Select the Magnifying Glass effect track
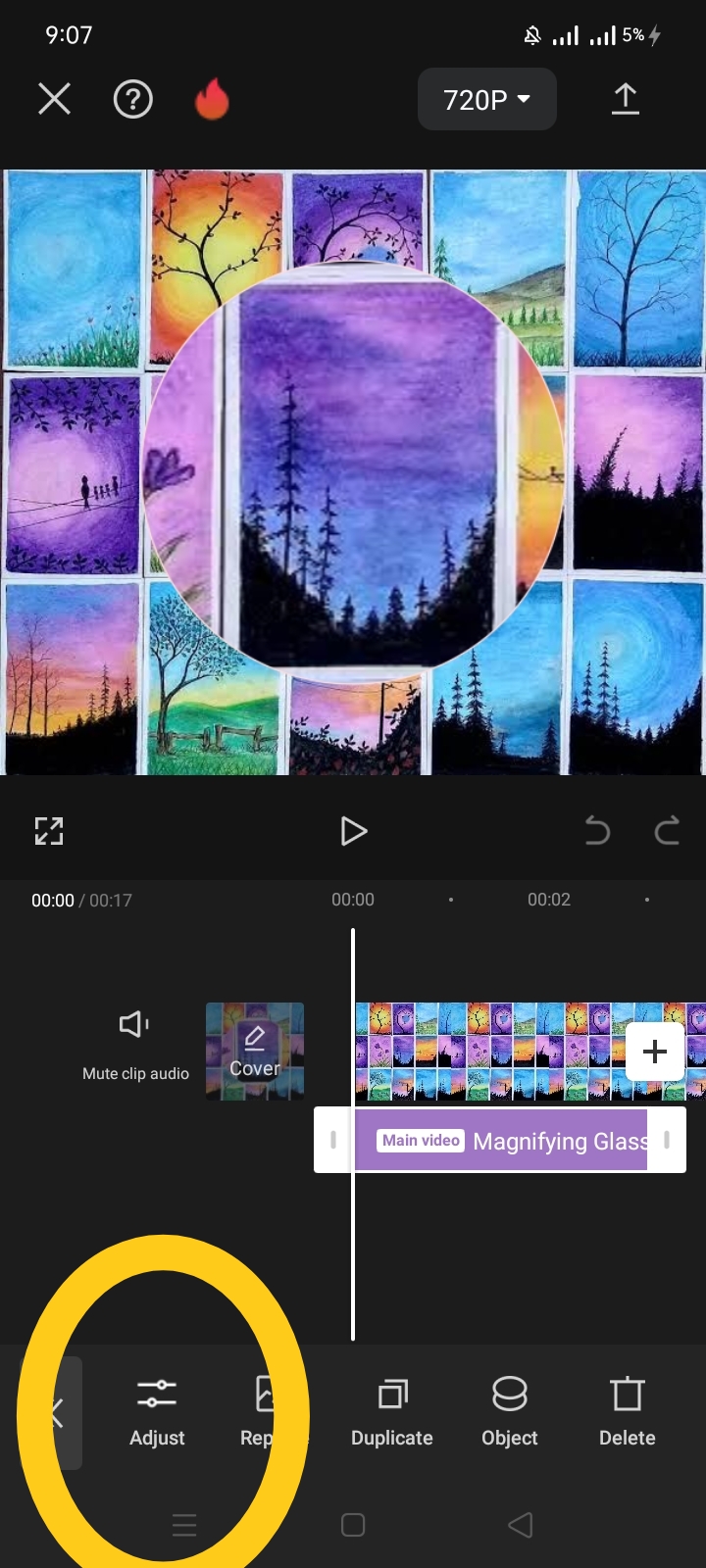706x1568 pixels. 510,1141
